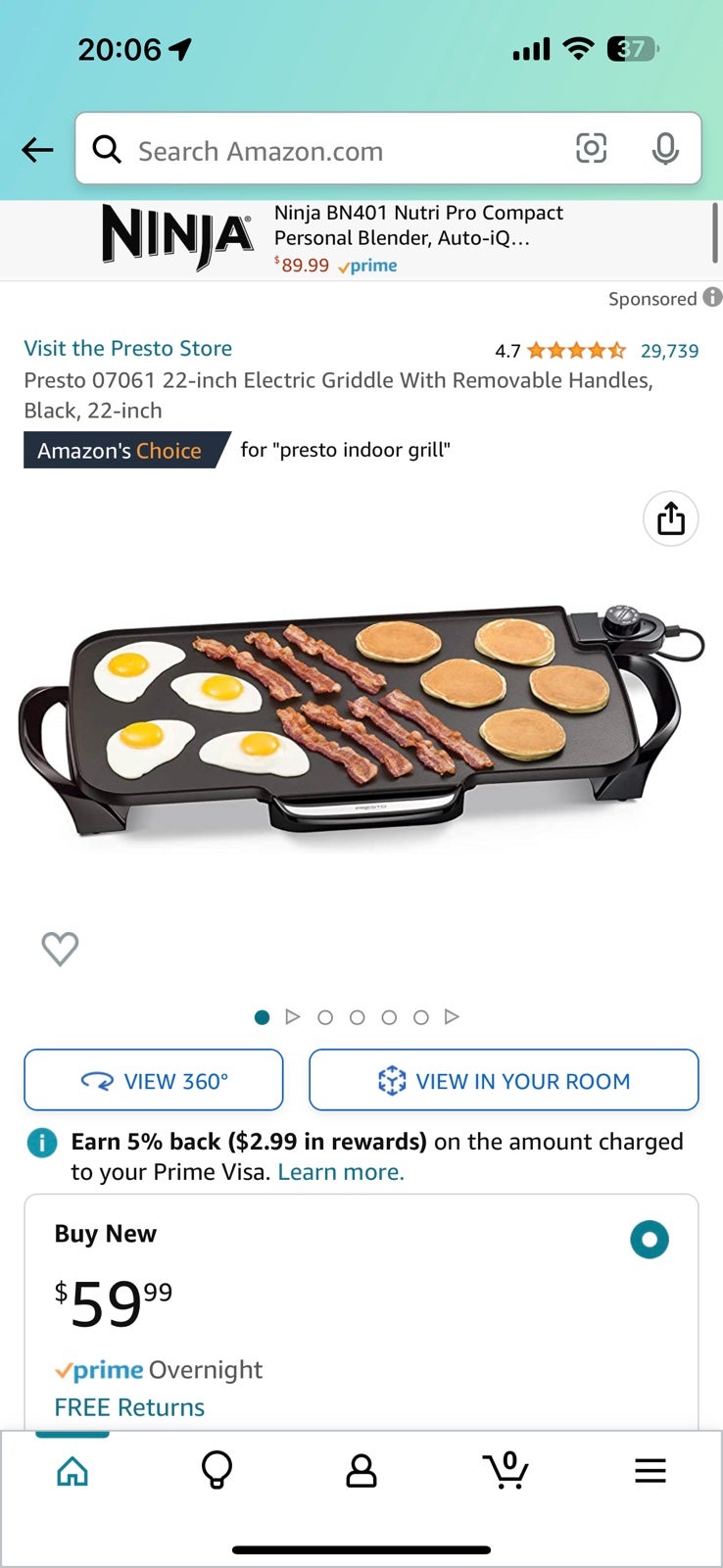Select the Buy New option
The width and height of the screenshot is (723, 1568).
click(x=650, y=1240)
